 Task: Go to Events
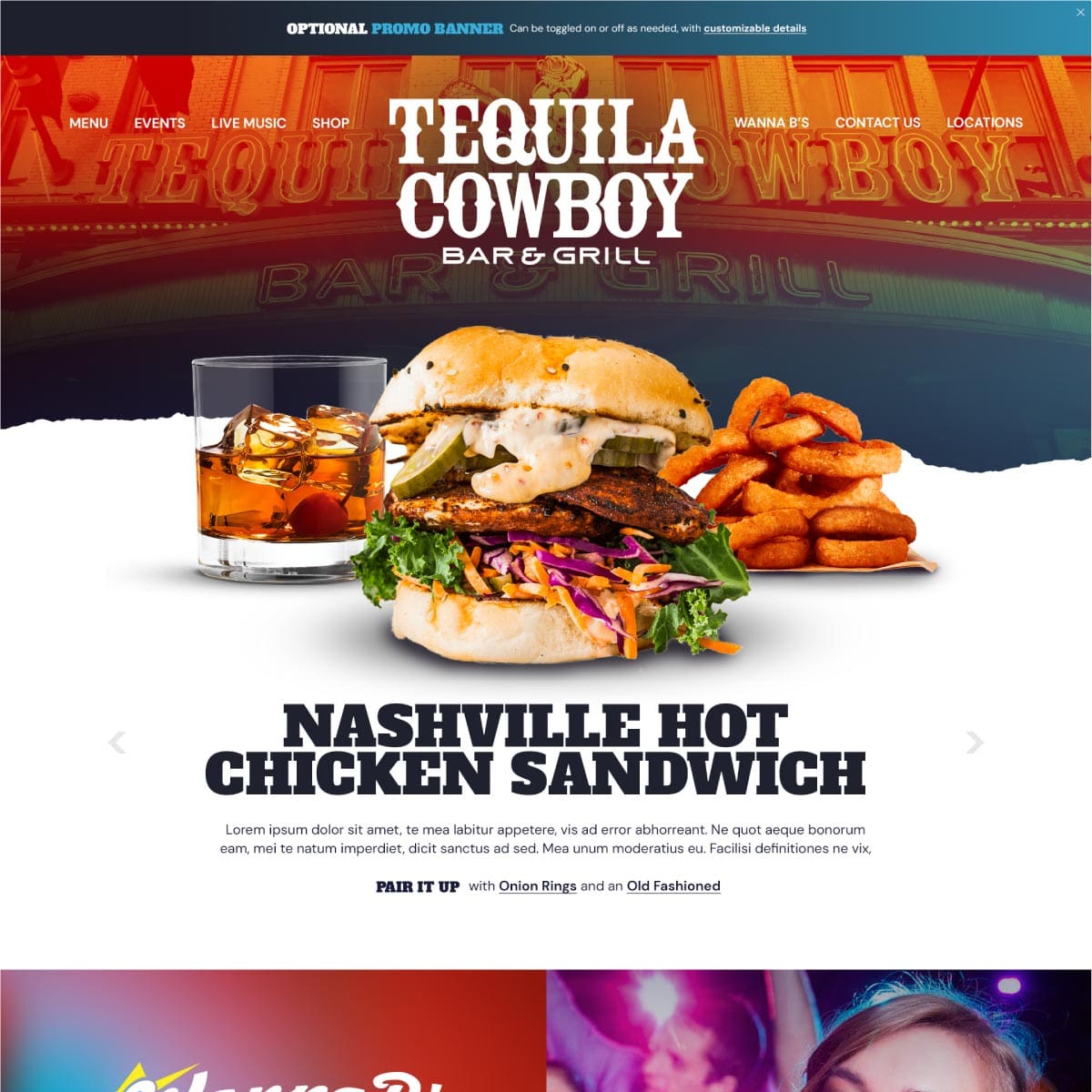click(x=159, y=123)
